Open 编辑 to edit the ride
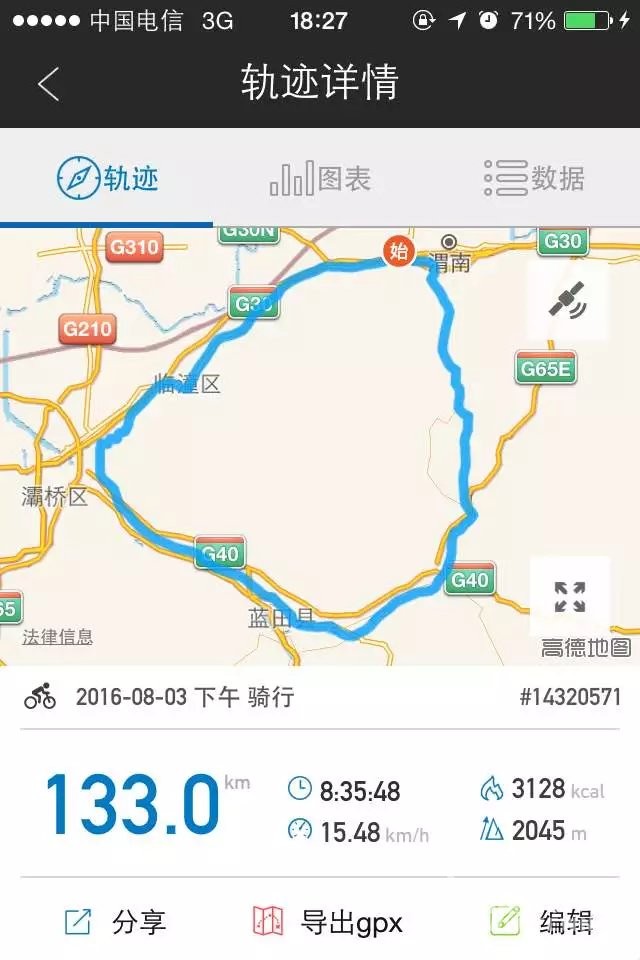Screen dimensions: 640x960 click(541, 921)
